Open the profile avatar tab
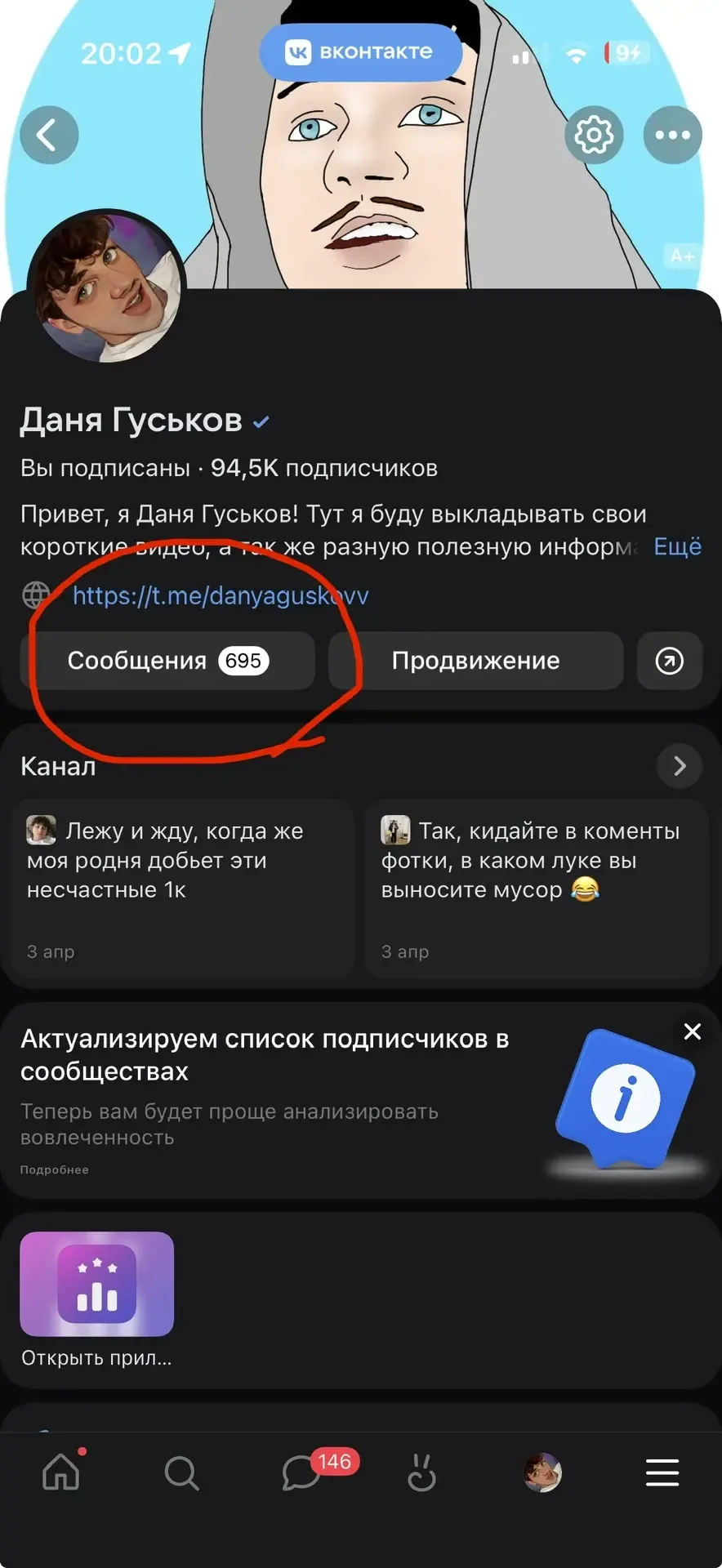This screenshot has height=1568, width=722. point(542,1473)
